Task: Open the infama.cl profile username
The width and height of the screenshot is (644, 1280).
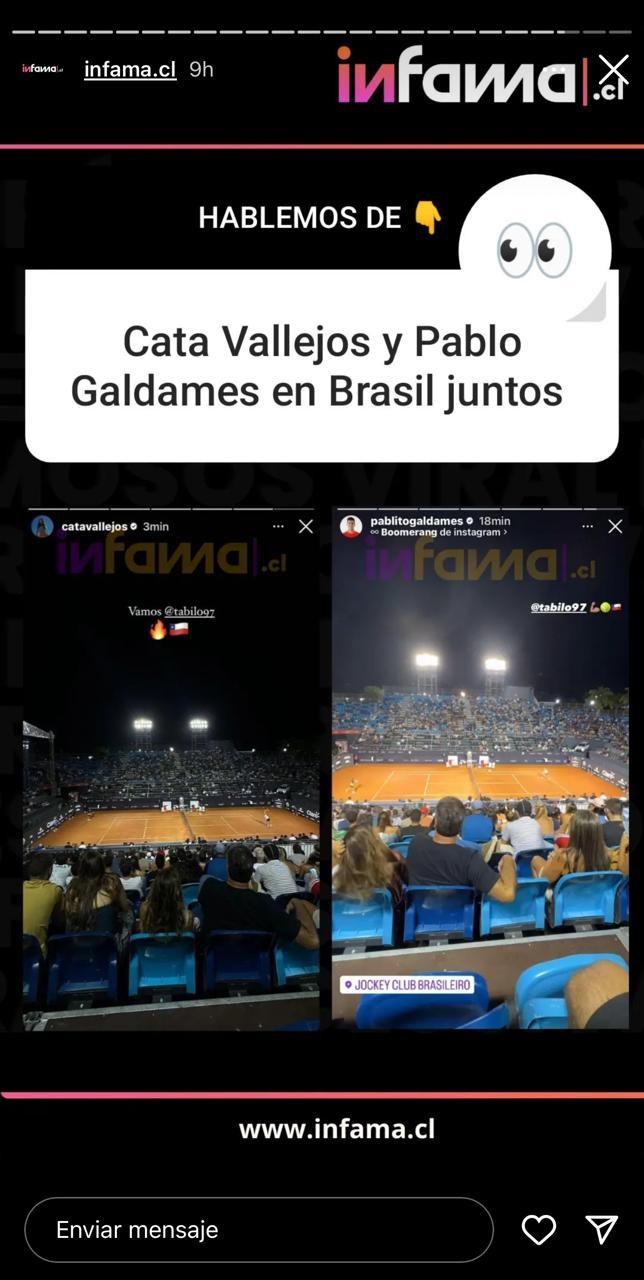Action: [130, 69]
